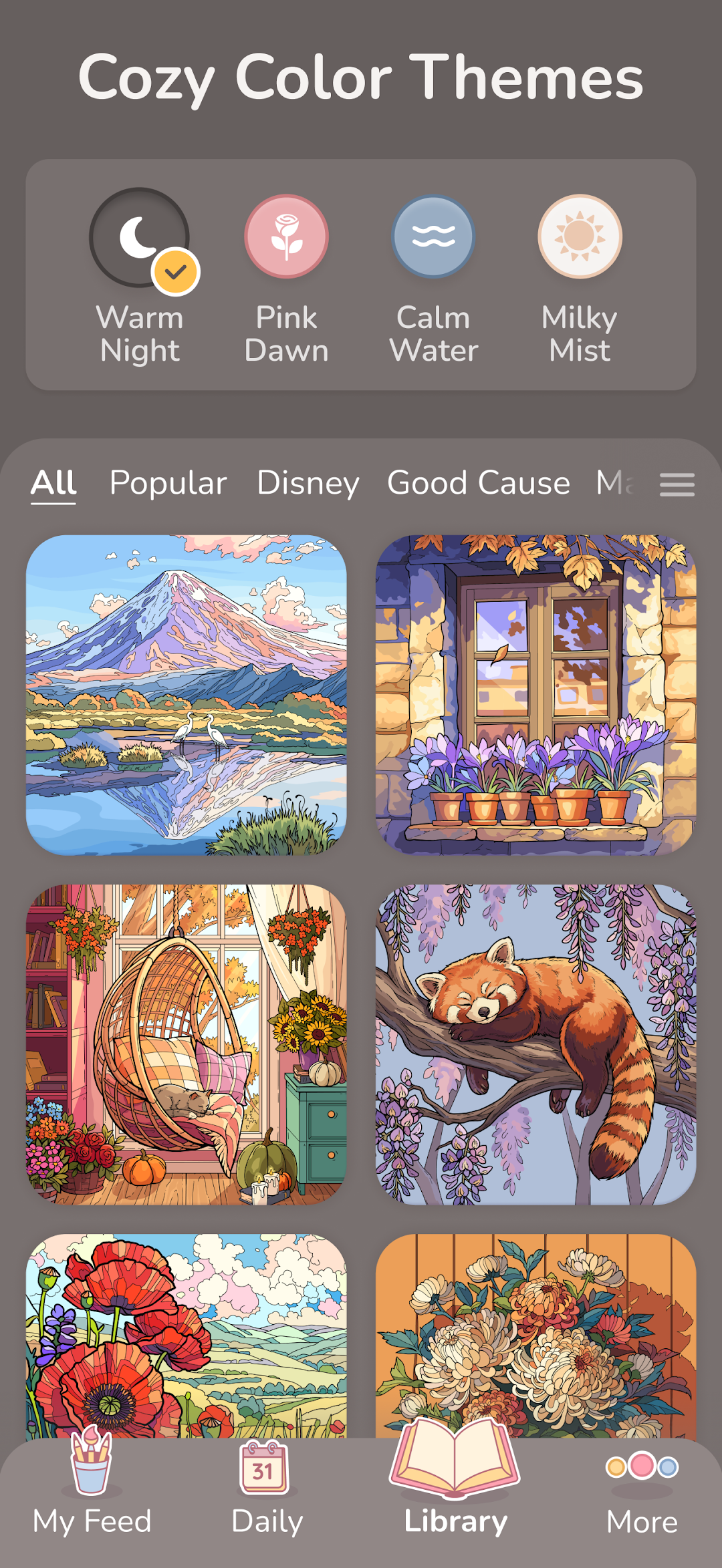This screenshot has height=1568, width=722.
Task: Open more categories with the menu icon
Action: [x=676, y=484]
